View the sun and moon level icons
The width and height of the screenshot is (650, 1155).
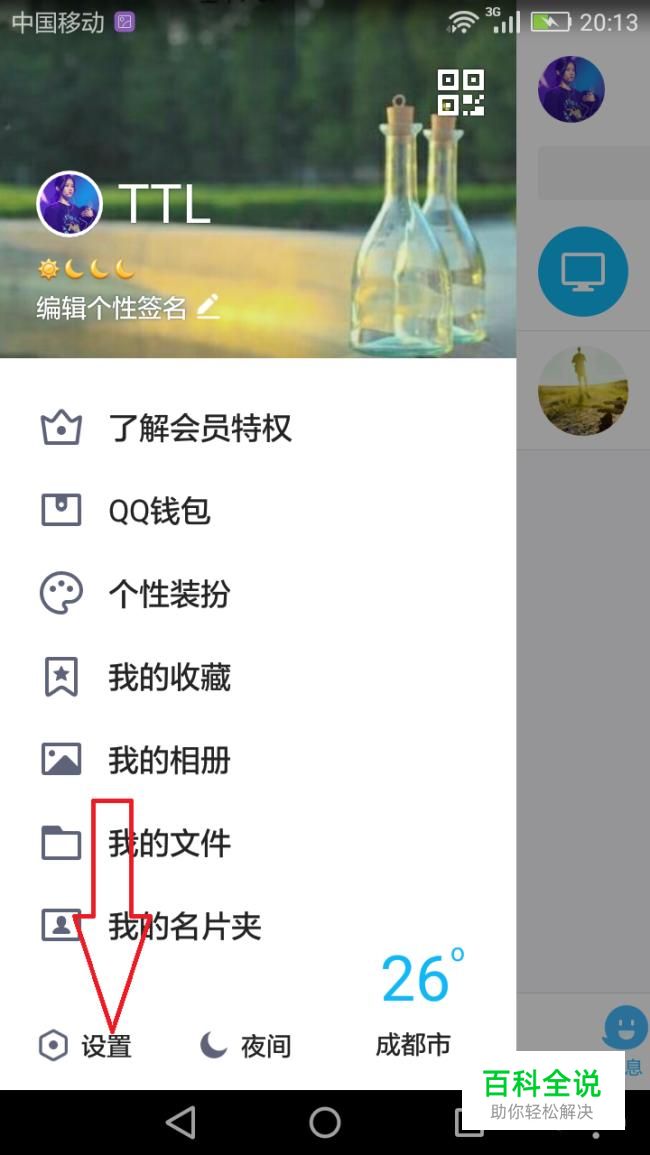click(86, 269)
